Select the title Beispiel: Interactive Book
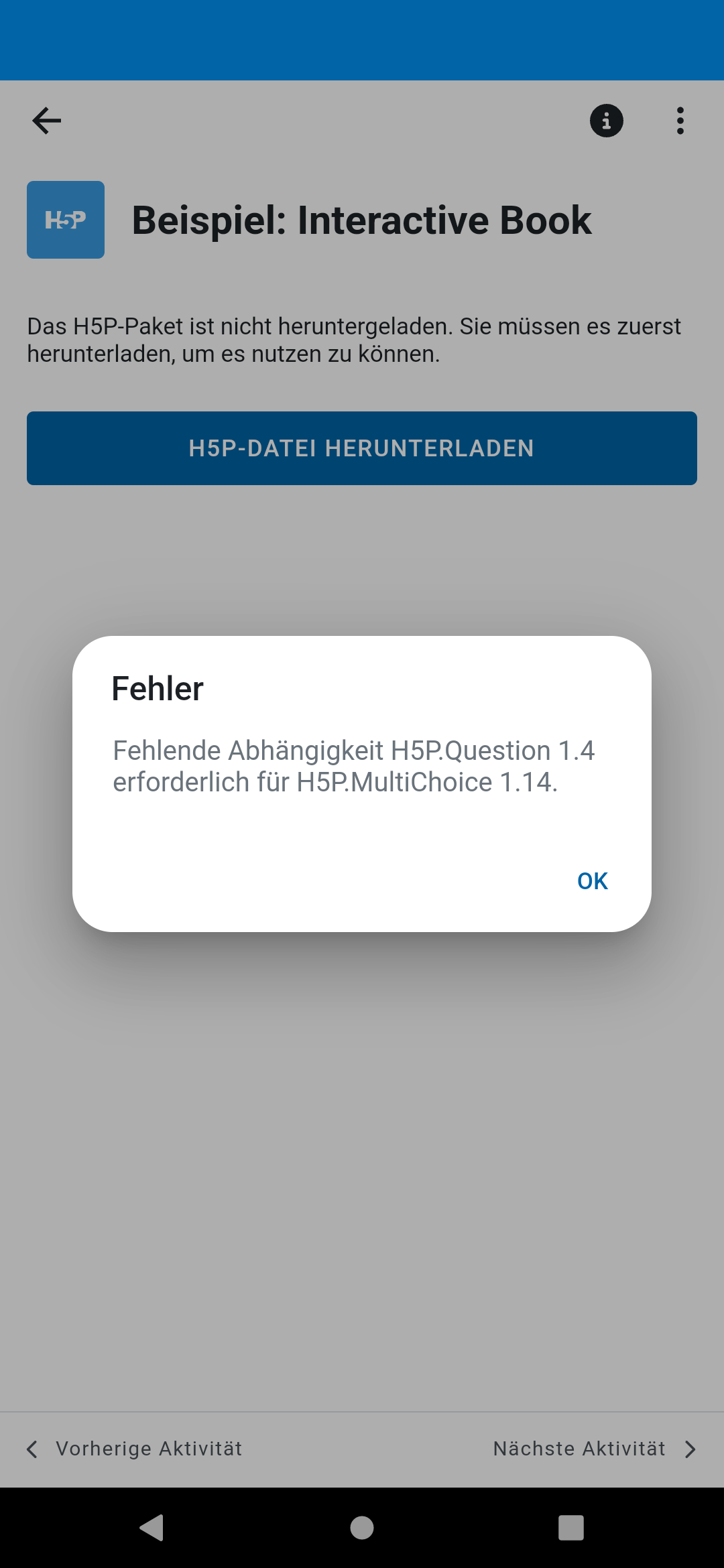Image resolution: width=724 pixels, height=1568 pixels. click(x=361, y=220)
